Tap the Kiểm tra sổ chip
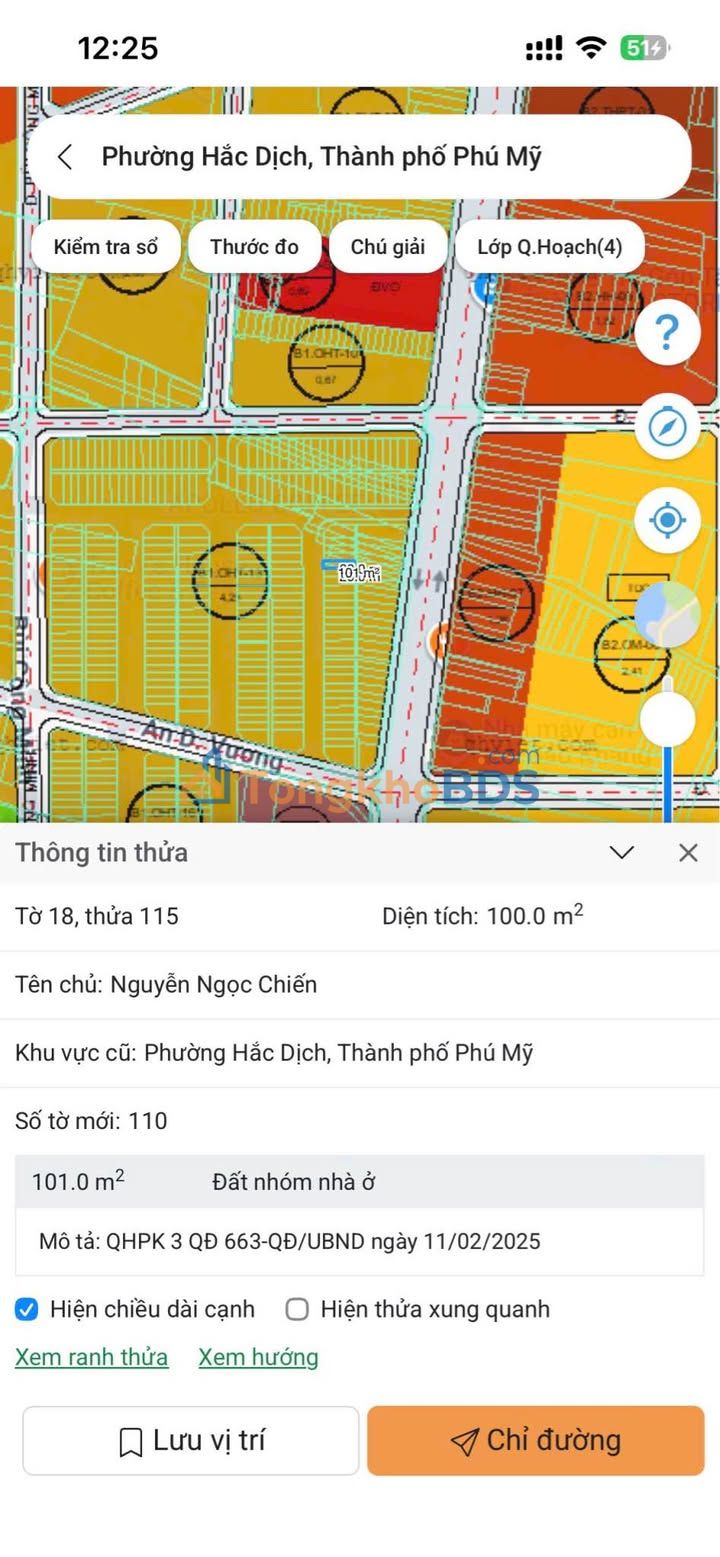The height and width of the screenshot is (1557, 720). point(106,247)
